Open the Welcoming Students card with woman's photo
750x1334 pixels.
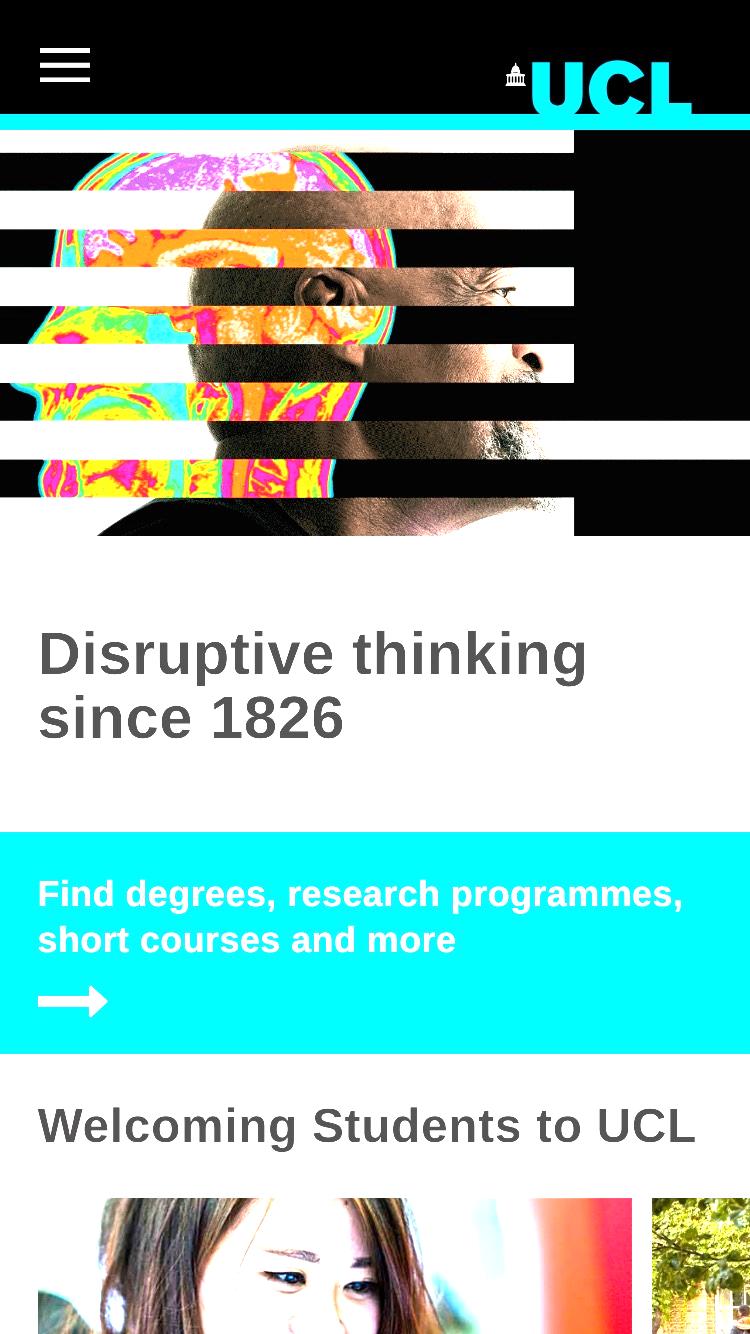pyautogui.click(x=335, y=1266)
